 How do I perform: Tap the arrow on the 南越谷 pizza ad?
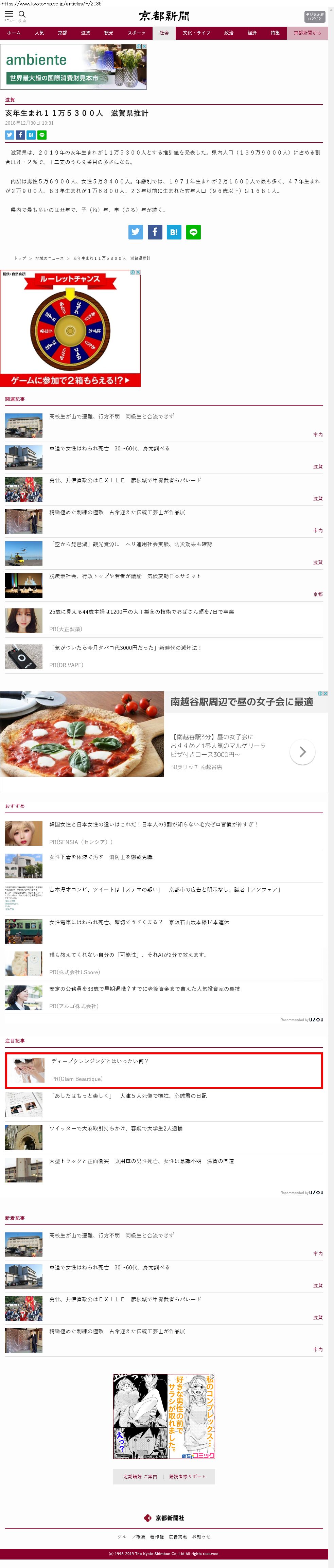302,752
